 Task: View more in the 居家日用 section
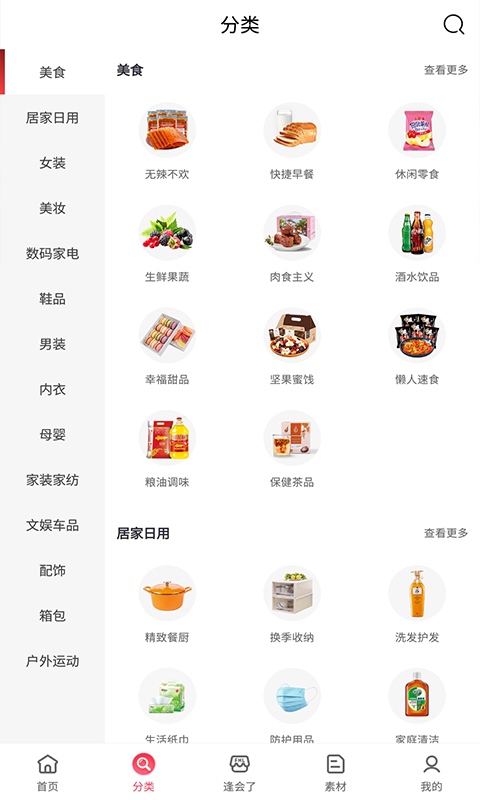point(446,533)
